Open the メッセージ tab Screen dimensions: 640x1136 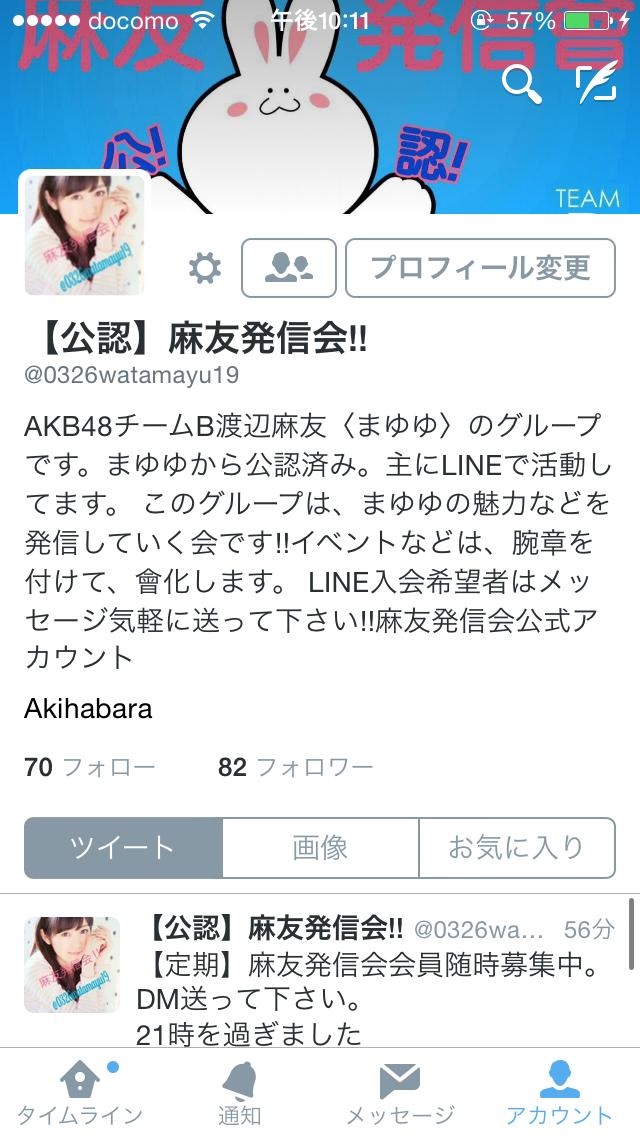click(x=400, y=1093)
